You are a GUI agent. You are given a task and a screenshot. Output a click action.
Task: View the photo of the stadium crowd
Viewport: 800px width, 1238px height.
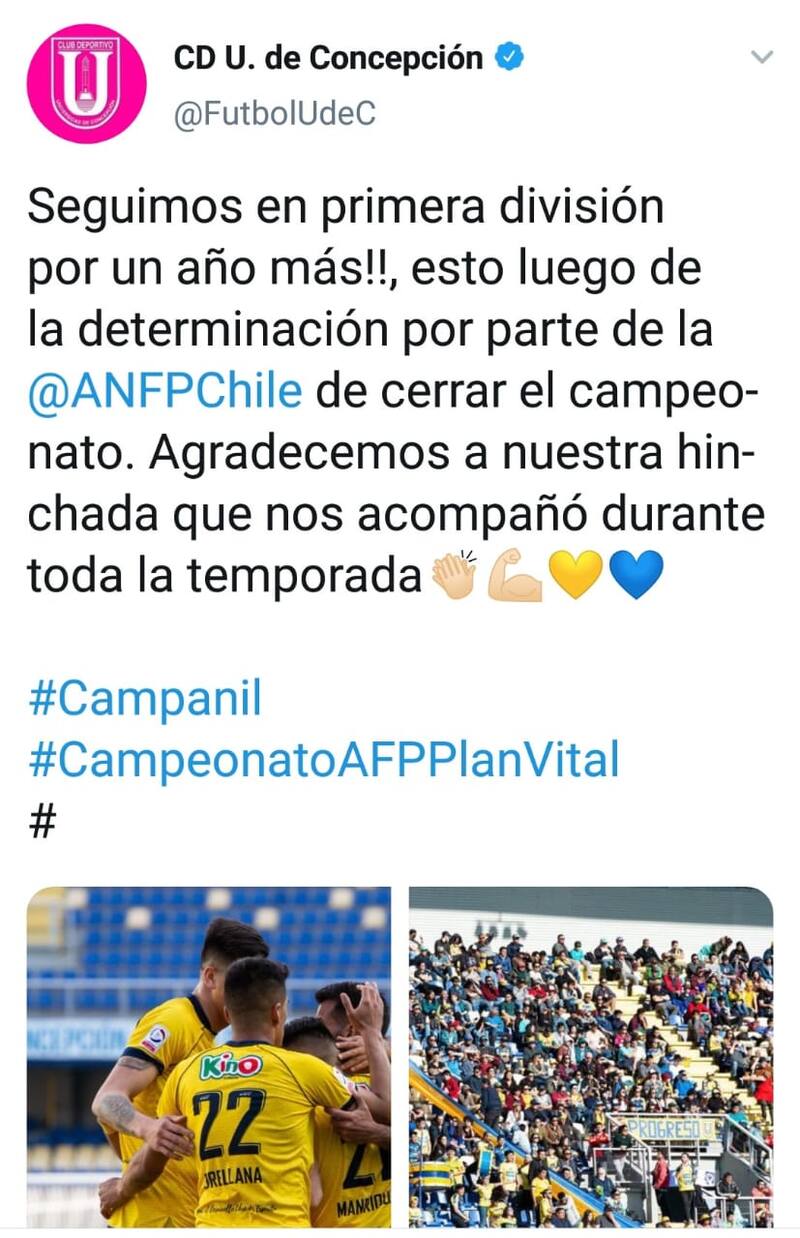point(590,1056)
